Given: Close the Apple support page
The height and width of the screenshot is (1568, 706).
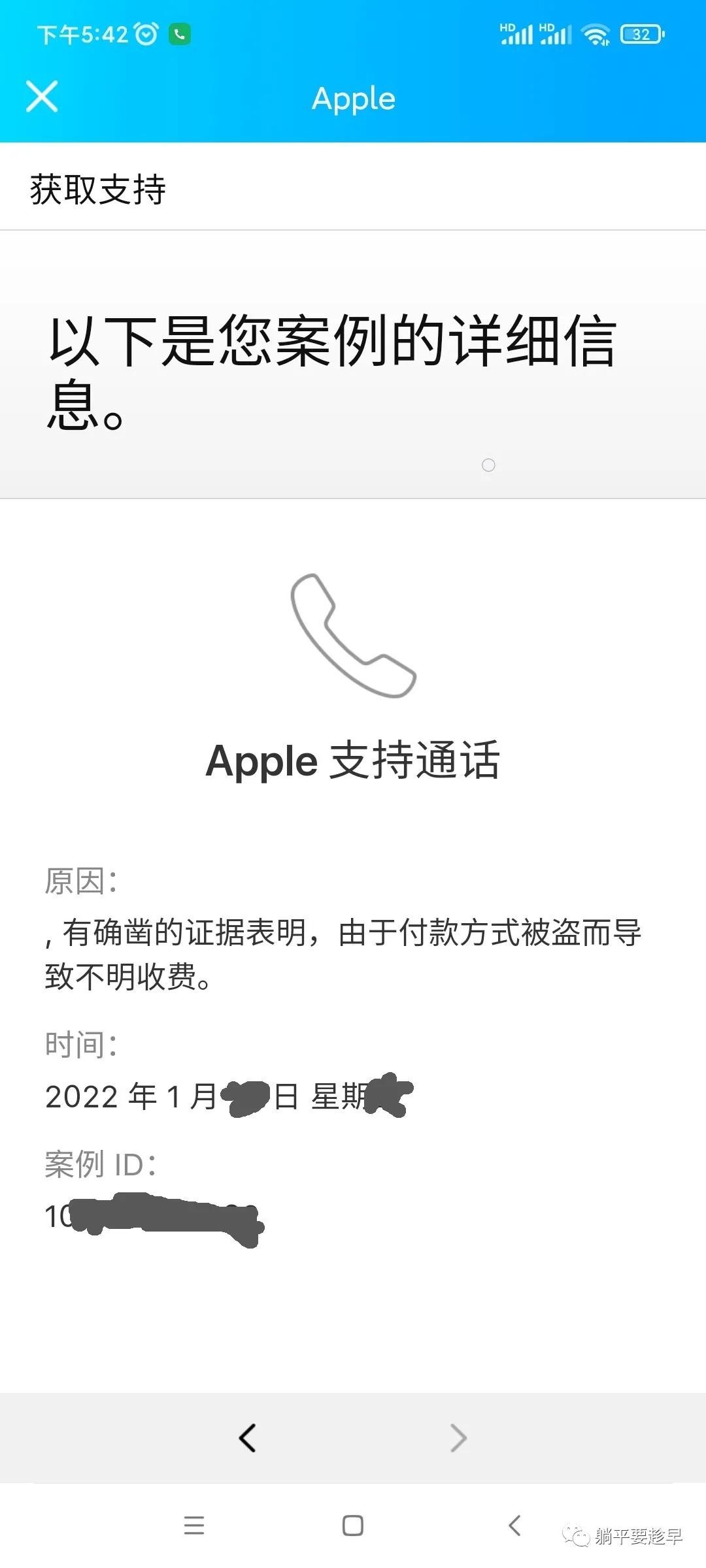Looking at the screenshot, I should point(42,97).
